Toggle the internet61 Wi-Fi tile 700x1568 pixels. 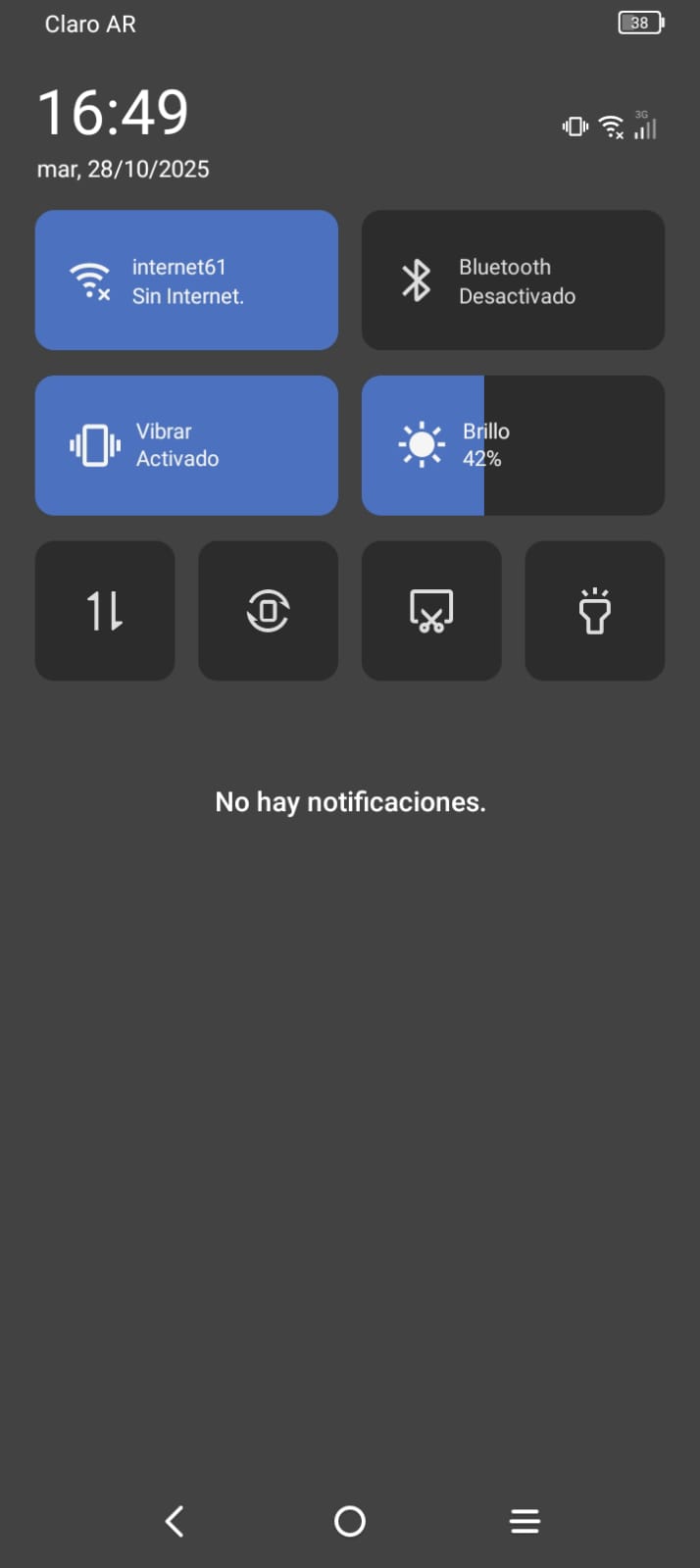pos(186,280)
